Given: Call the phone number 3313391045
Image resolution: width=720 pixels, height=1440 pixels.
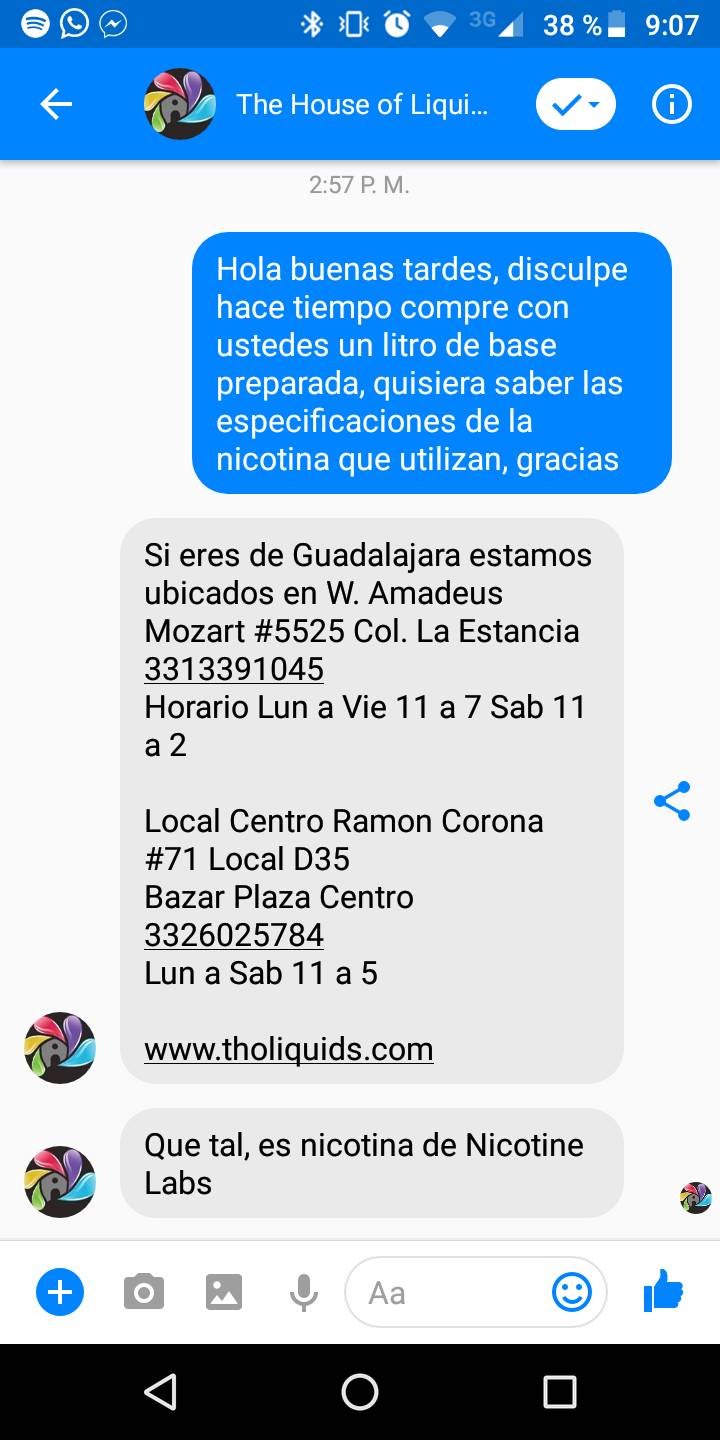Looking at the screenshot, I should [234, 669].
